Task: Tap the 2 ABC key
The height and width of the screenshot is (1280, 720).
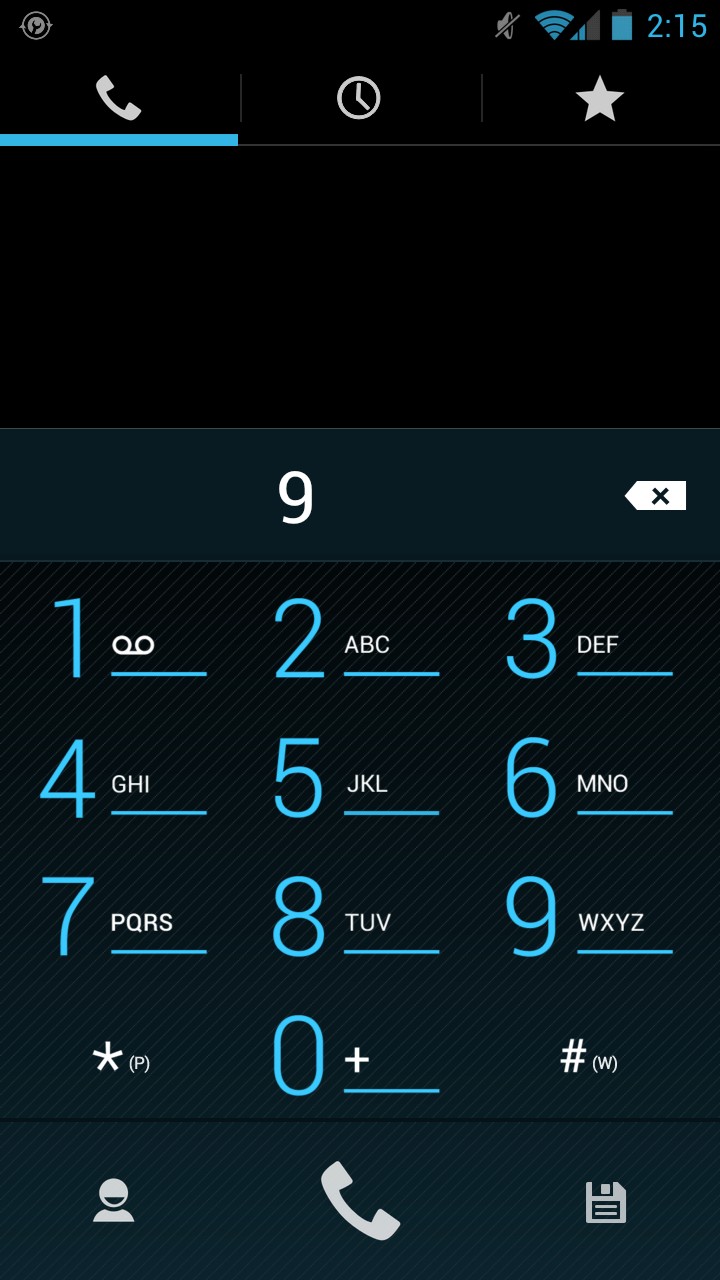Action: click(359, 638)
